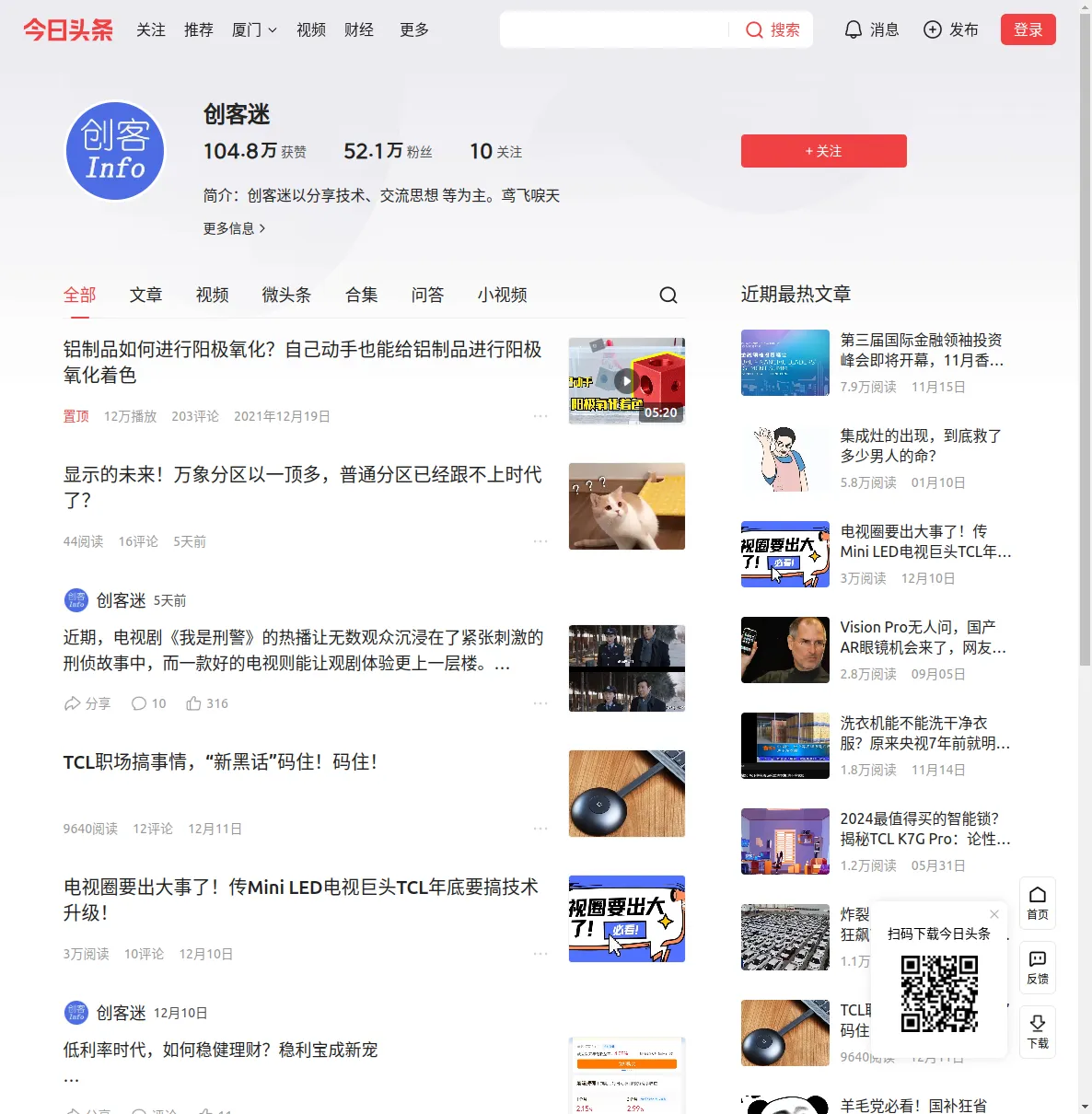Switch to the 视频 content tab

(212, 295)
